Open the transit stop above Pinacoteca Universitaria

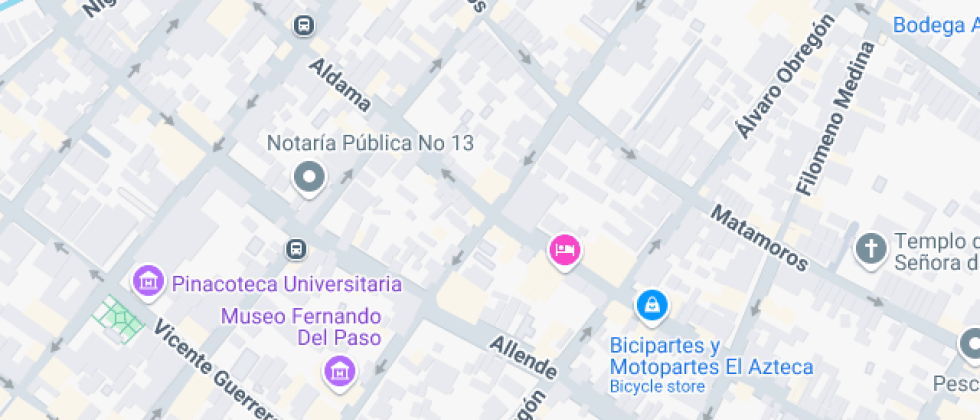pos(296,247)
